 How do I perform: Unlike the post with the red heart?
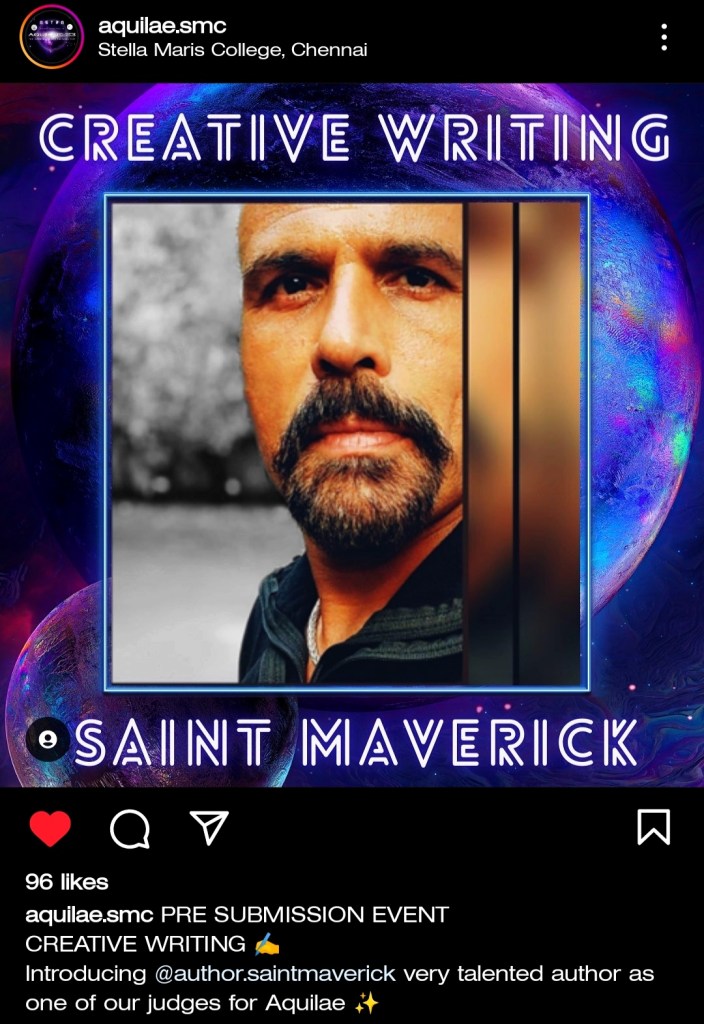[x=50, y=828]
